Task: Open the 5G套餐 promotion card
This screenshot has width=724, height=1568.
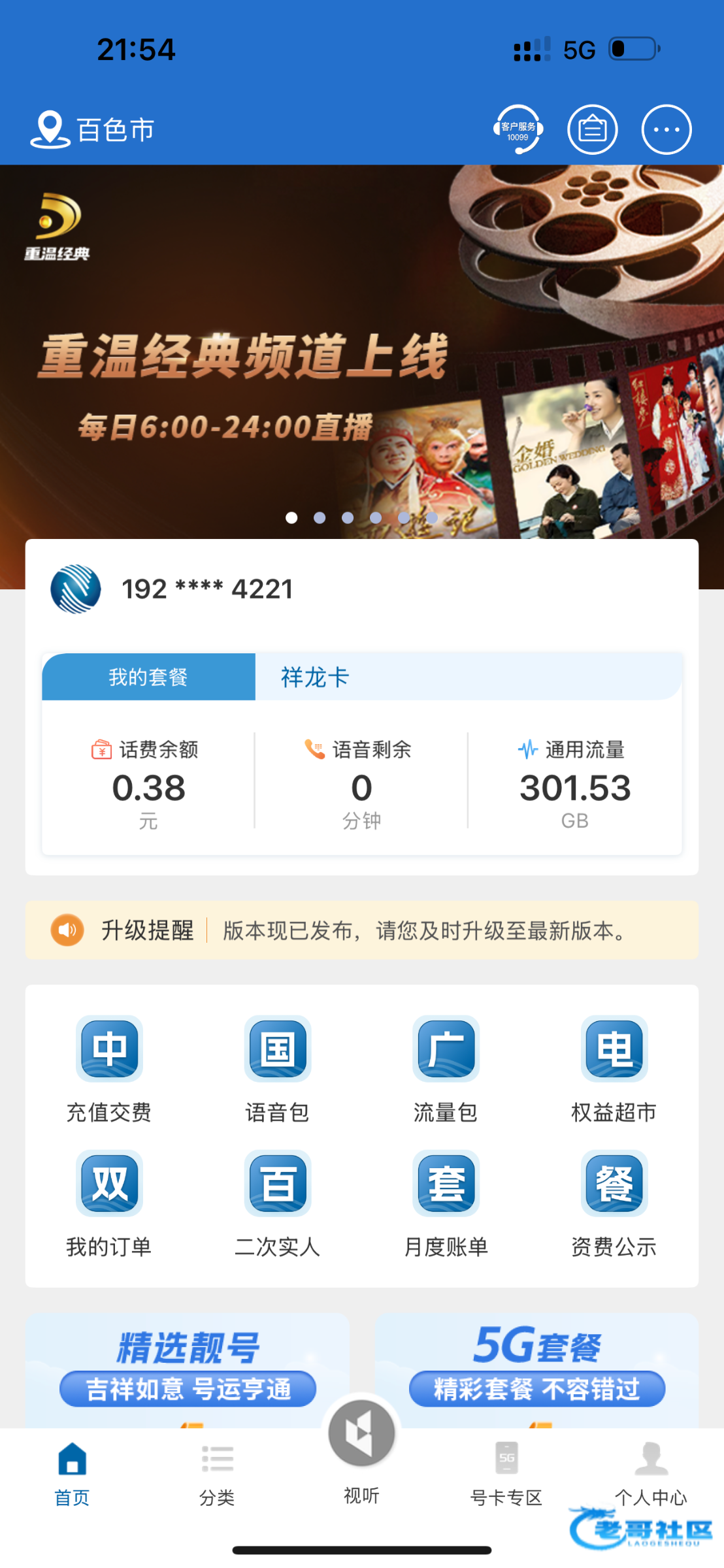Action: point(536,1369)
